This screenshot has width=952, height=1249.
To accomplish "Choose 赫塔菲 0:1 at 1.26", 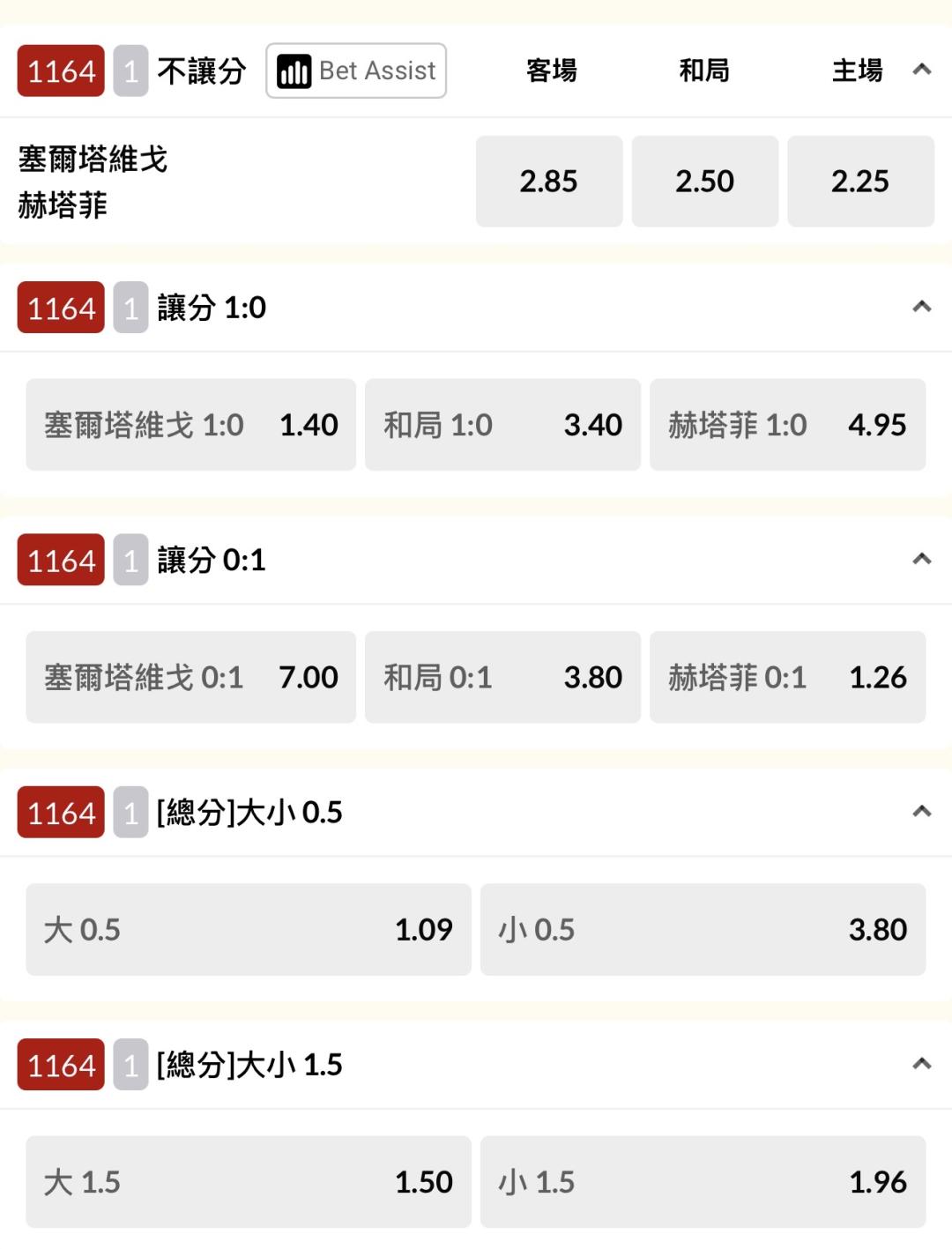I will click(788, 677).
